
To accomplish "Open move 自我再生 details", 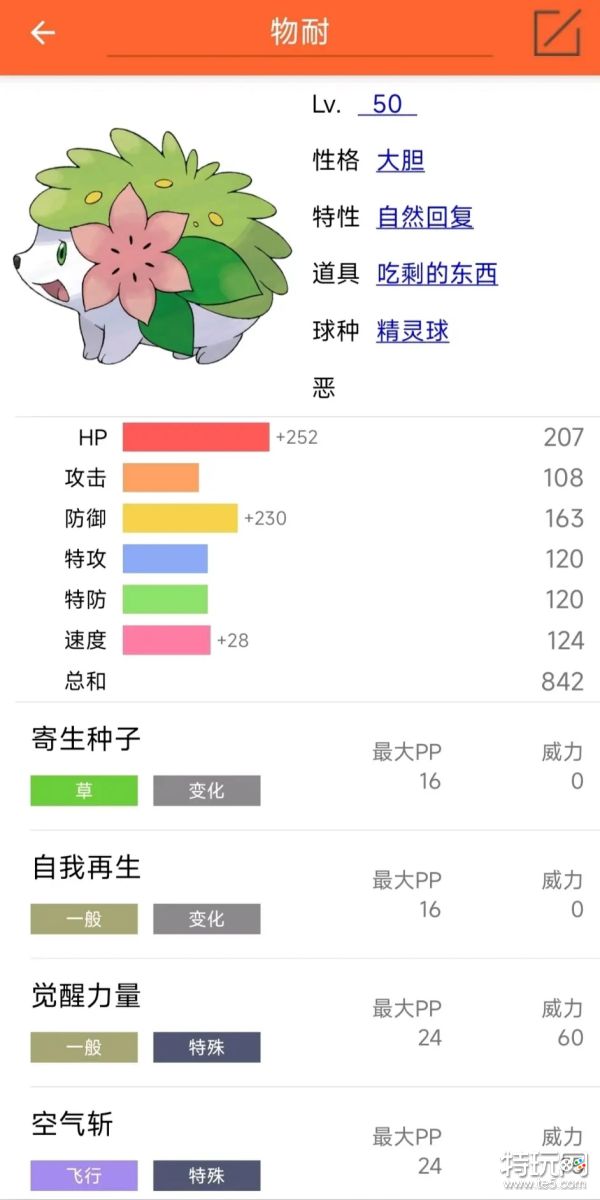I will coord(86,868).
